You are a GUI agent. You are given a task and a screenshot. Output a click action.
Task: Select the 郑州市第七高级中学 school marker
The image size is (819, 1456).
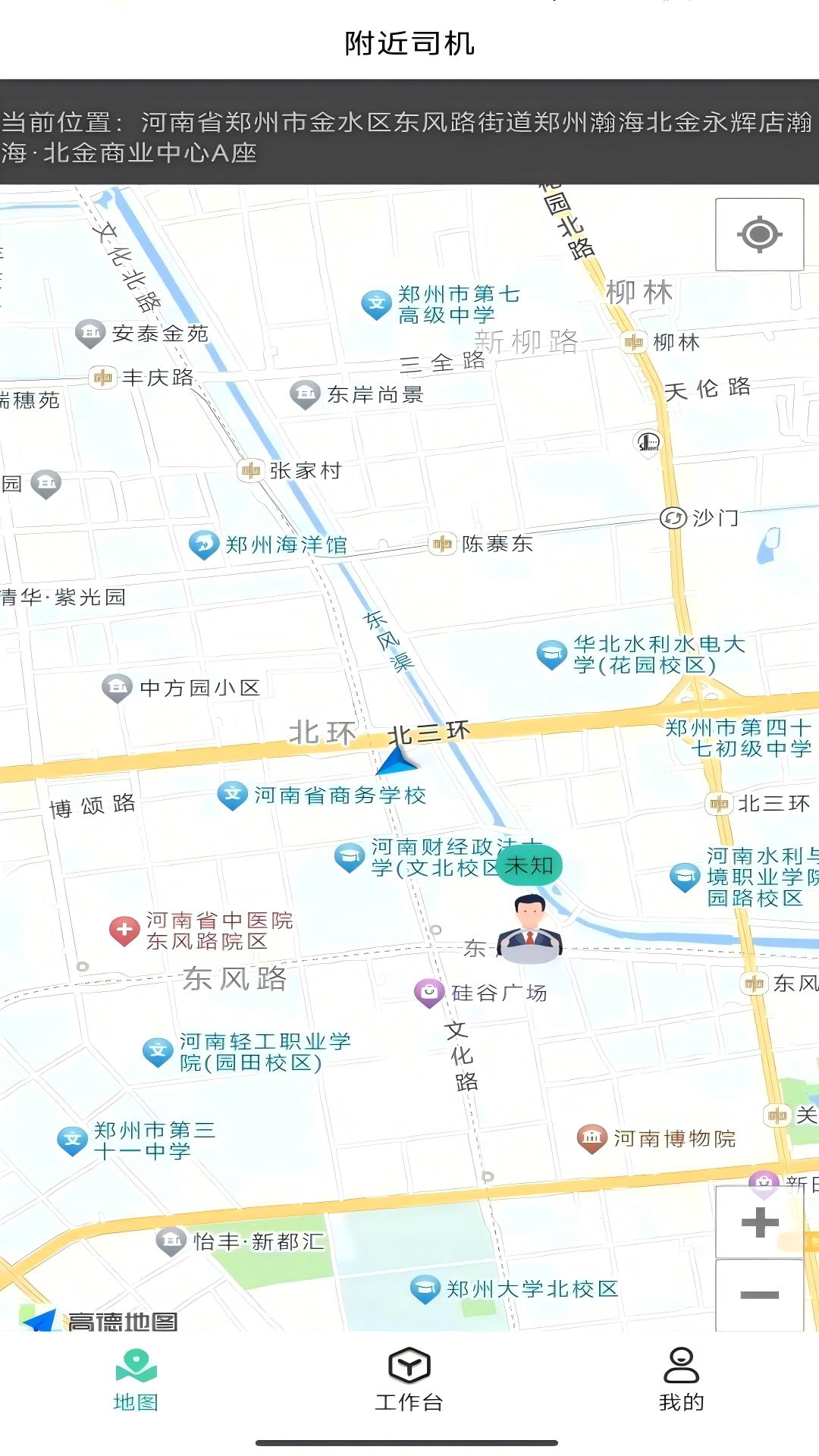(377, 298)
